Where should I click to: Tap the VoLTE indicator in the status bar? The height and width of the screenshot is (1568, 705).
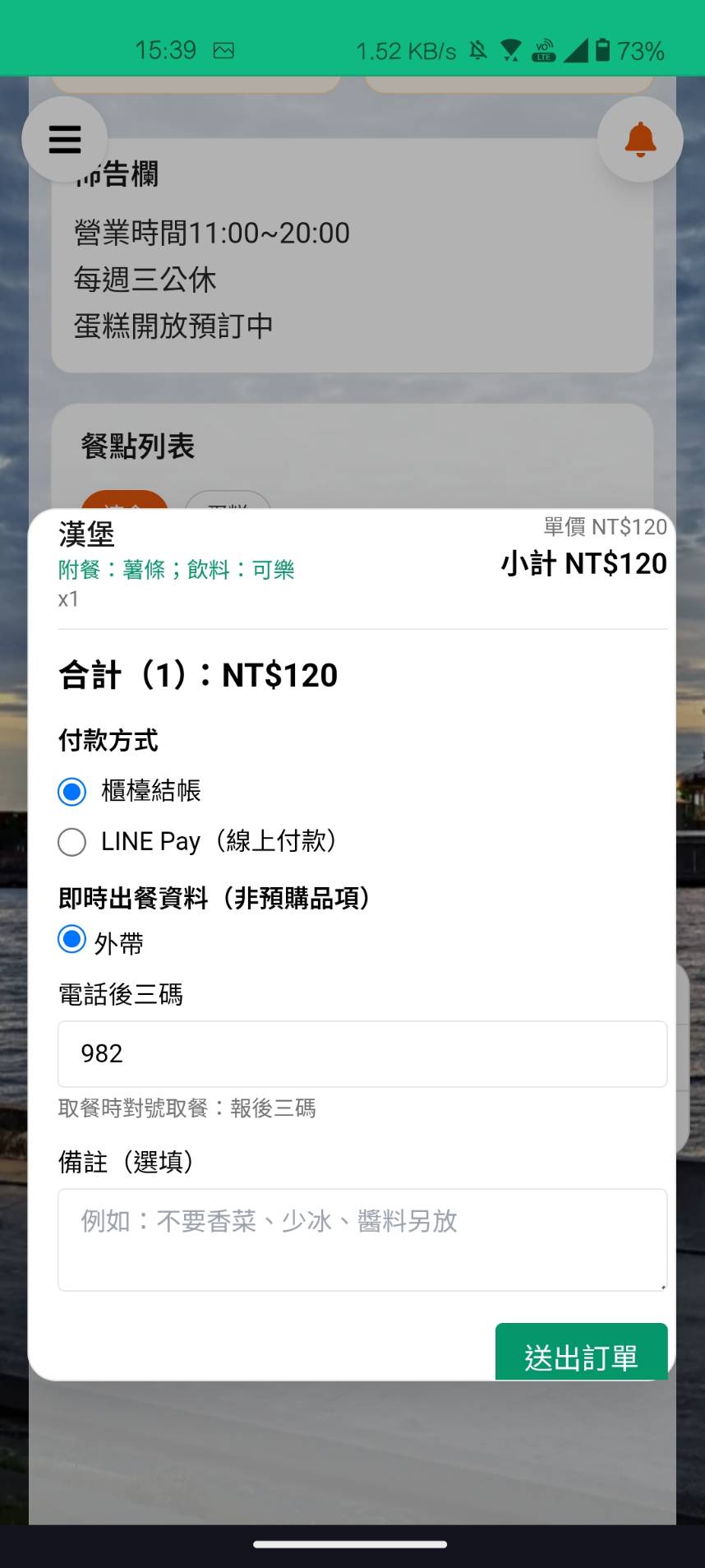tap(543, 50)
